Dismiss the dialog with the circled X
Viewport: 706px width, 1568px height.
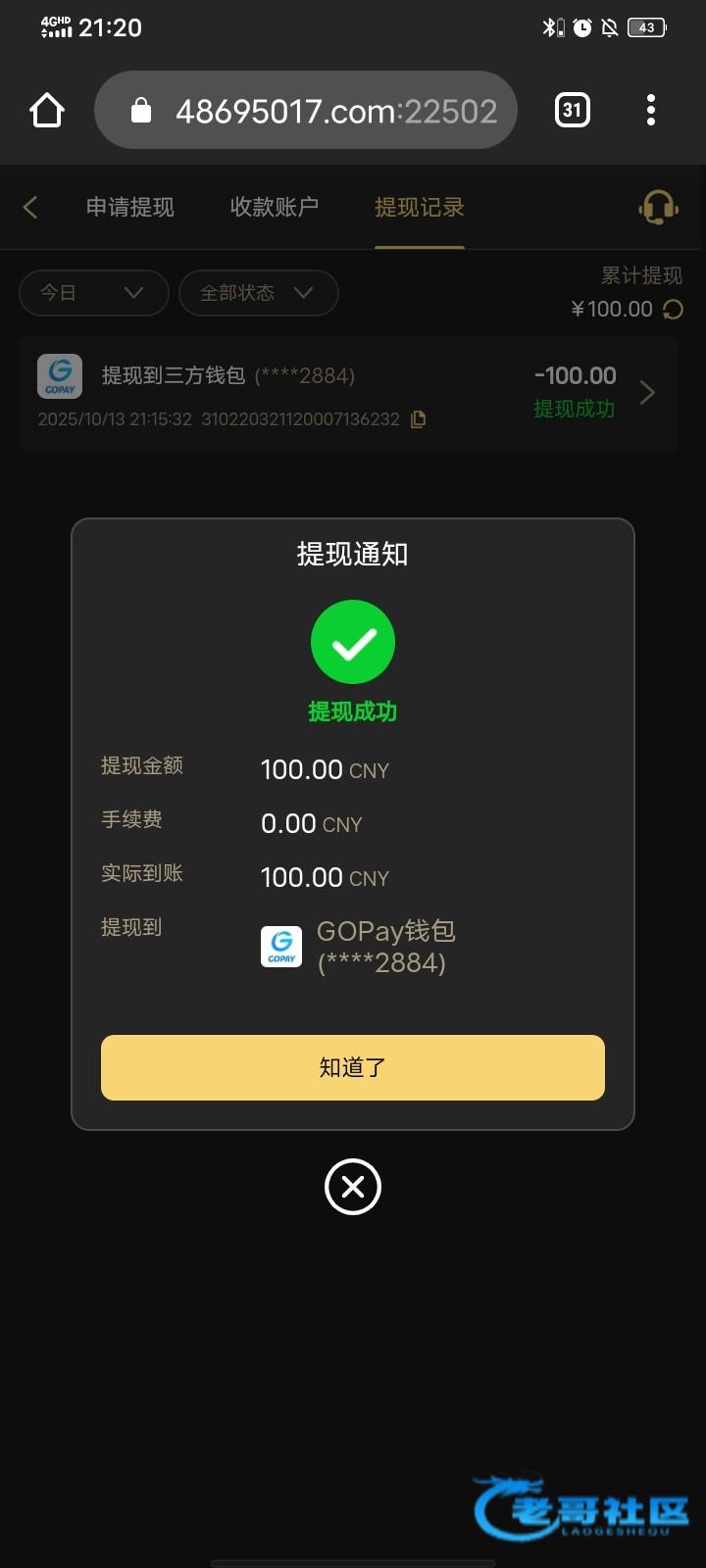[353, 1187]
